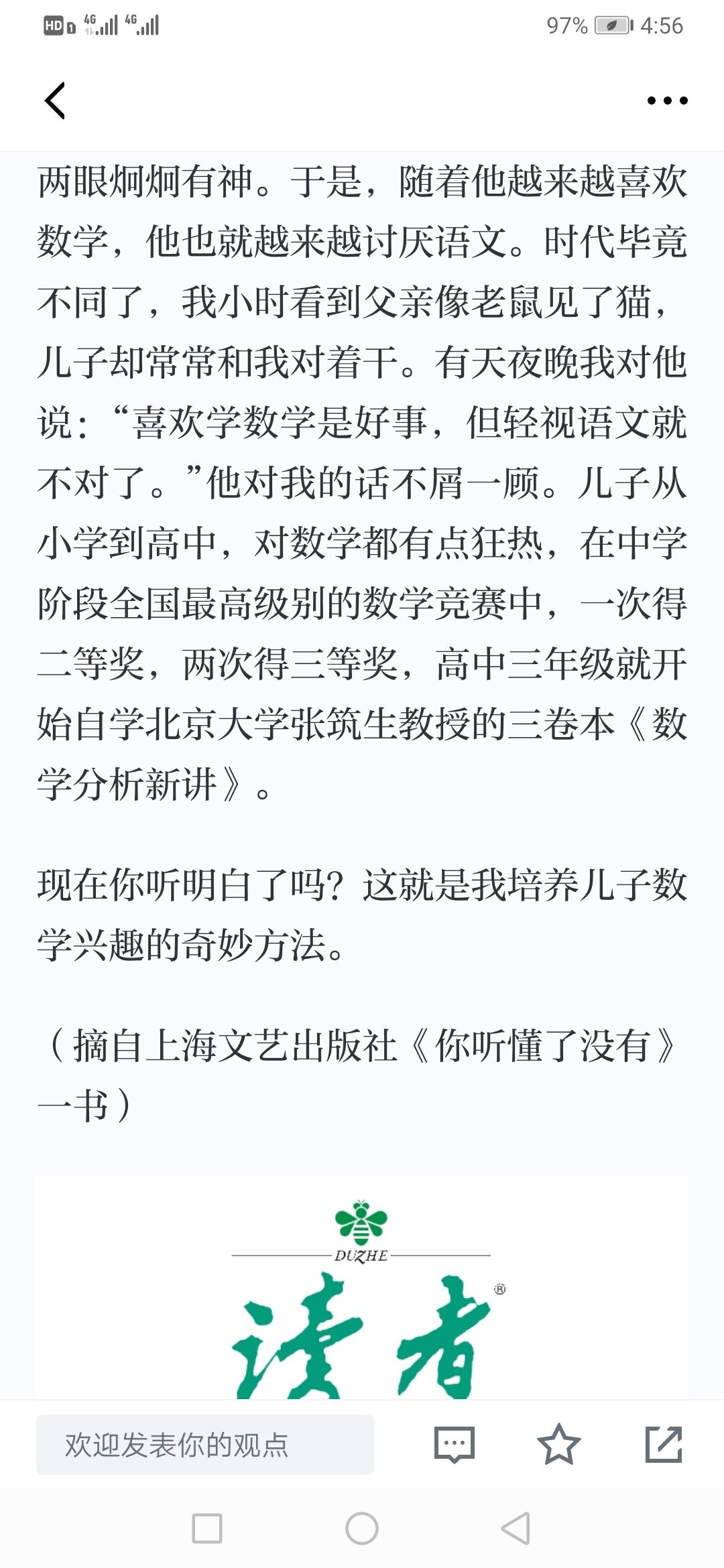Go back using the top-left arrow
This screenshot has width=724, height=1568.
click(55, 101)
